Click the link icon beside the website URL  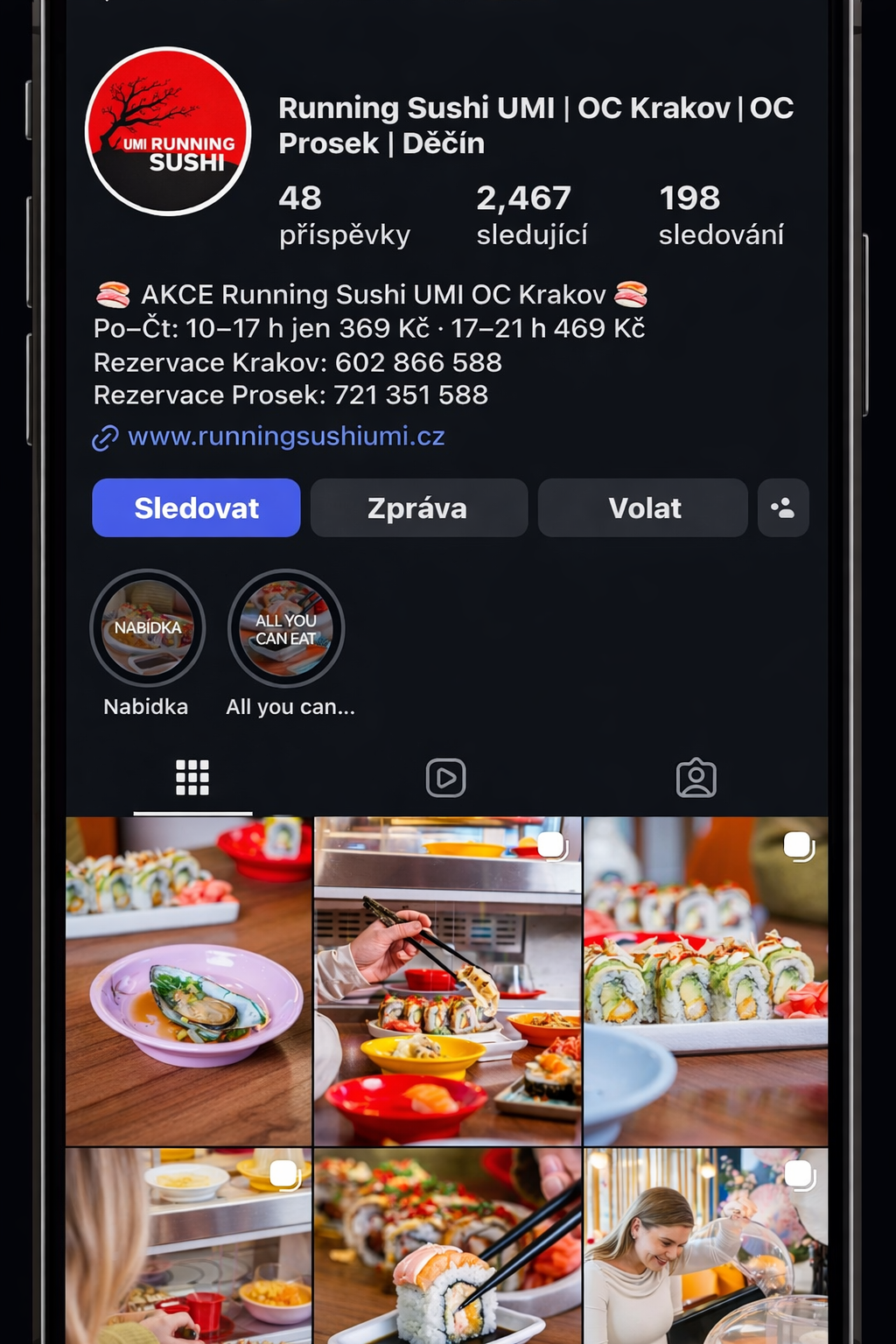pos(105,437)
